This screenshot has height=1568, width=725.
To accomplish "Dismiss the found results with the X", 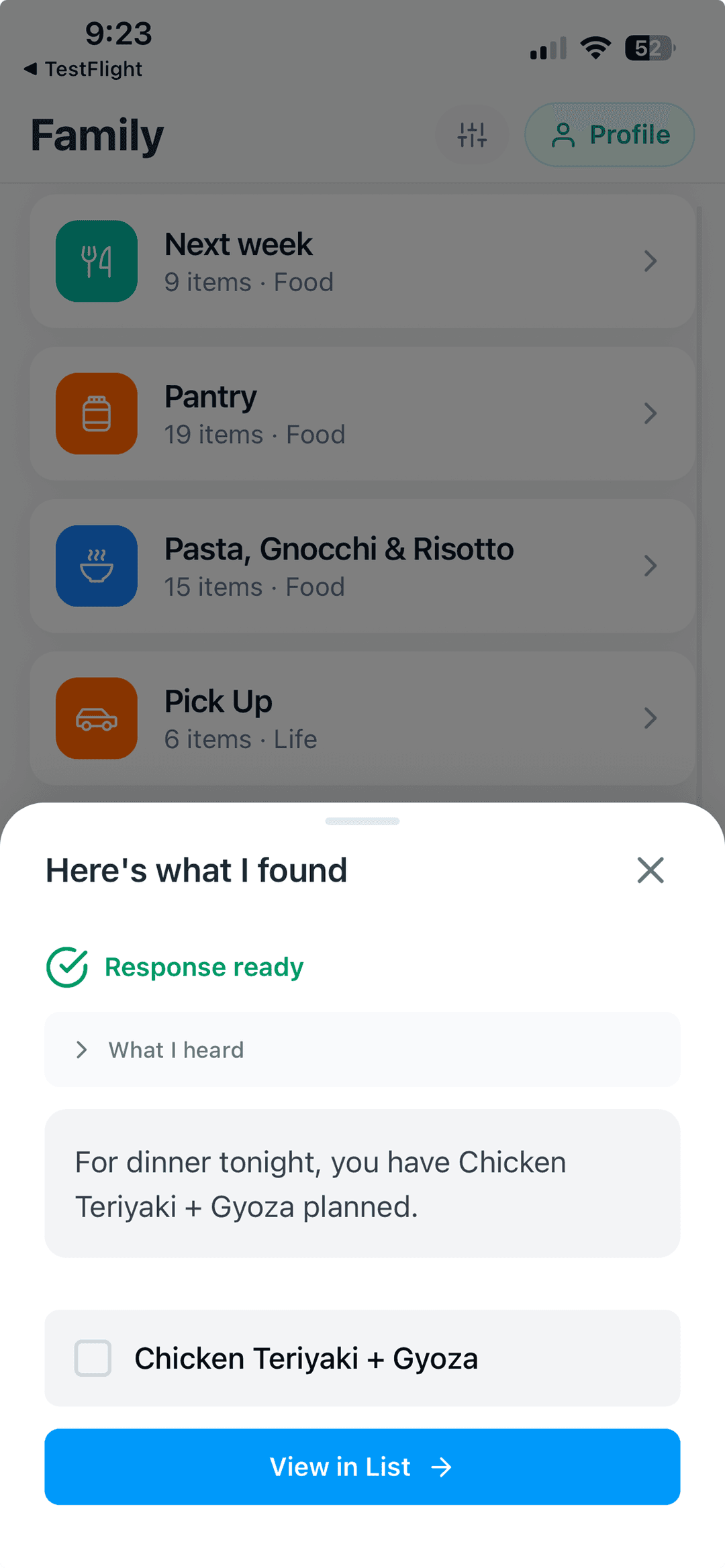I will pos(649,870).
